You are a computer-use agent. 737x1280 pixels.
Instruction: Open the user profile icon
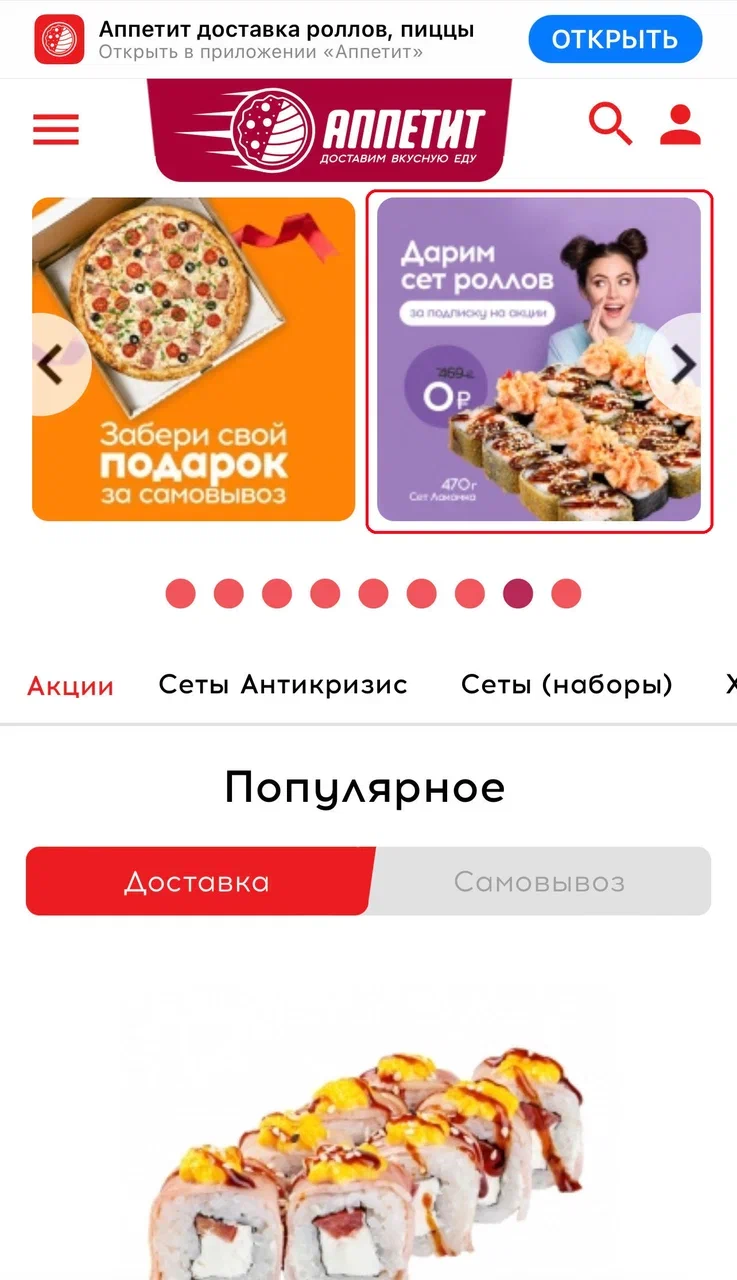(x=680, y=125)
